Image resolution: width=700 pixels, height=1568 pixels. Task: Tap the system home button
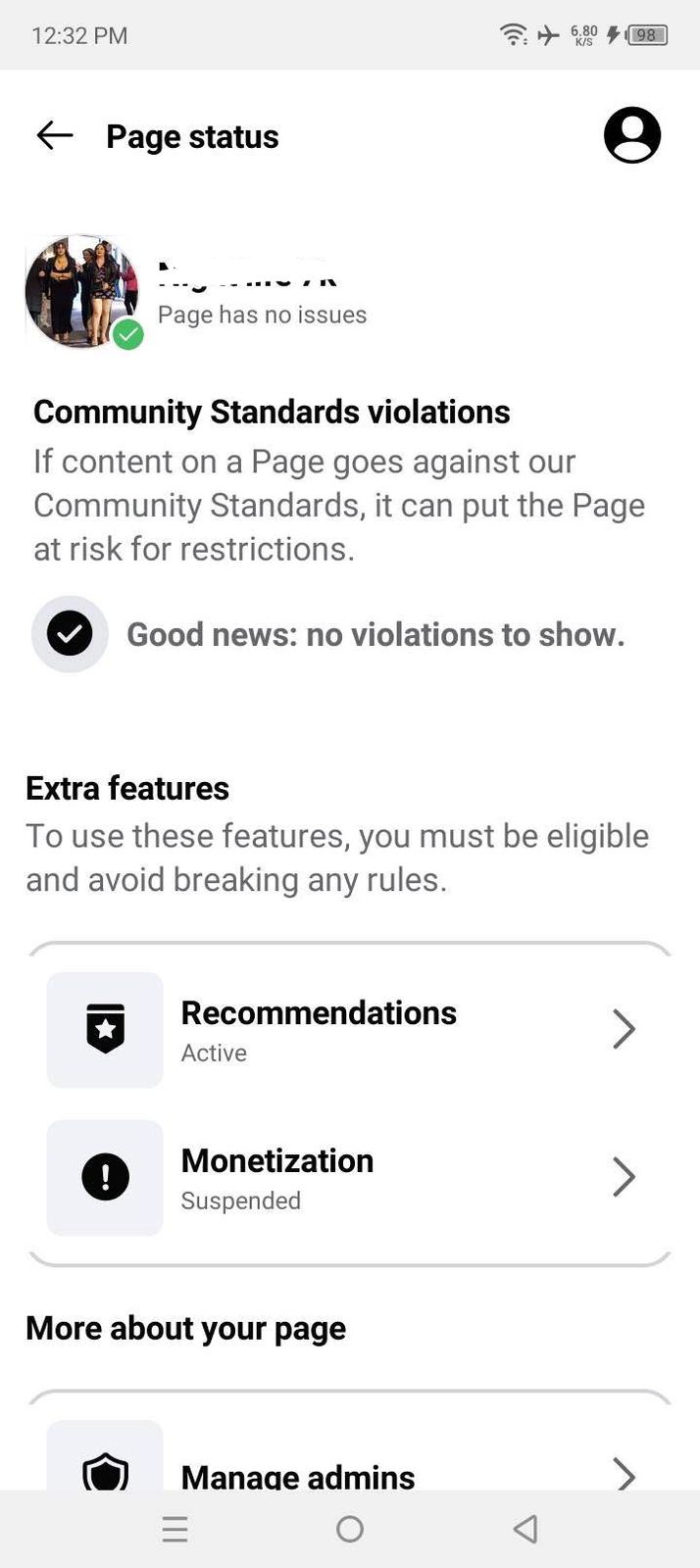click(350, 1529)
